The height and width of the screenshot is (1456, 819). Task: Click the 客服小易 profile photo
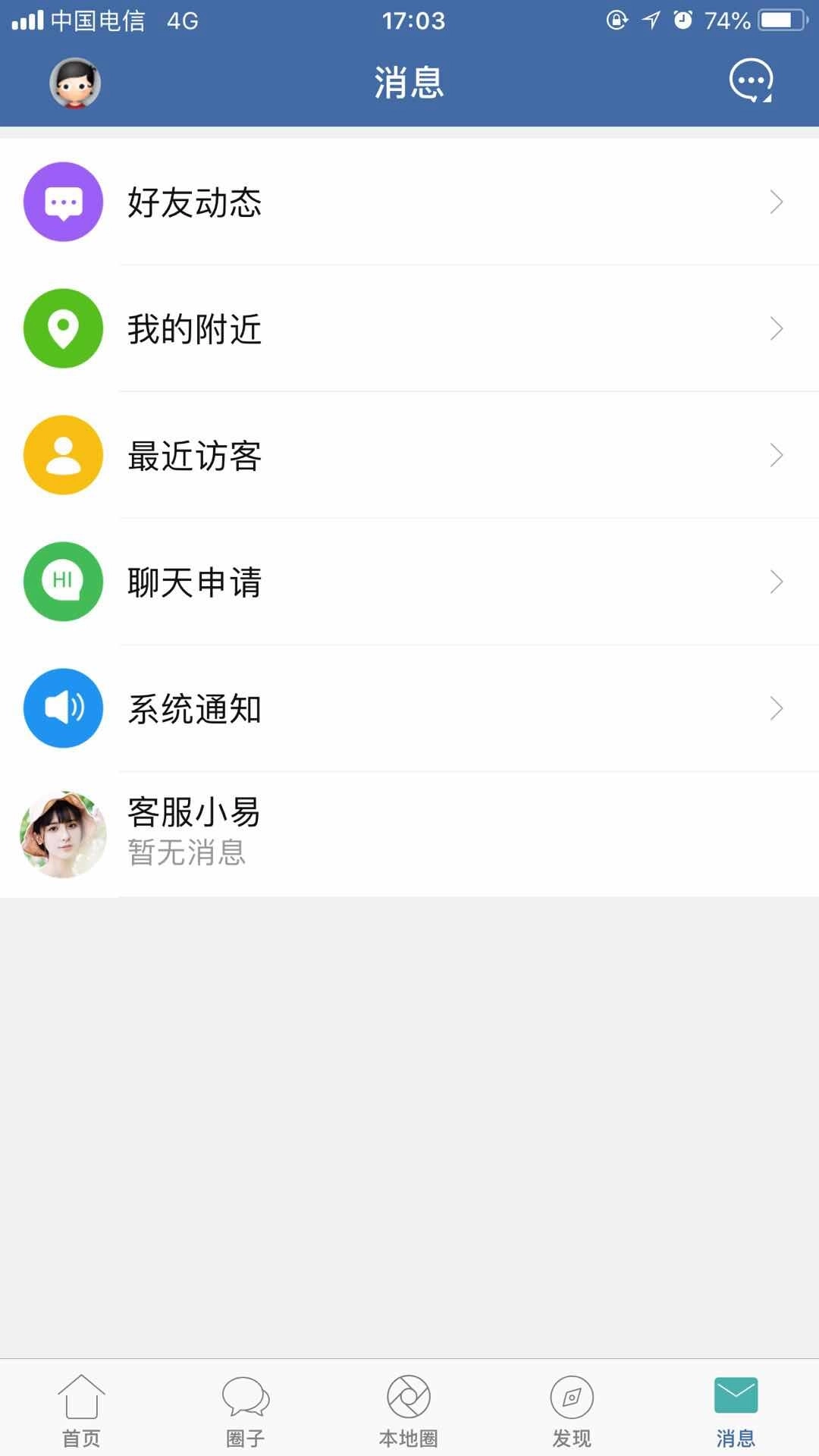pos(64,833)
